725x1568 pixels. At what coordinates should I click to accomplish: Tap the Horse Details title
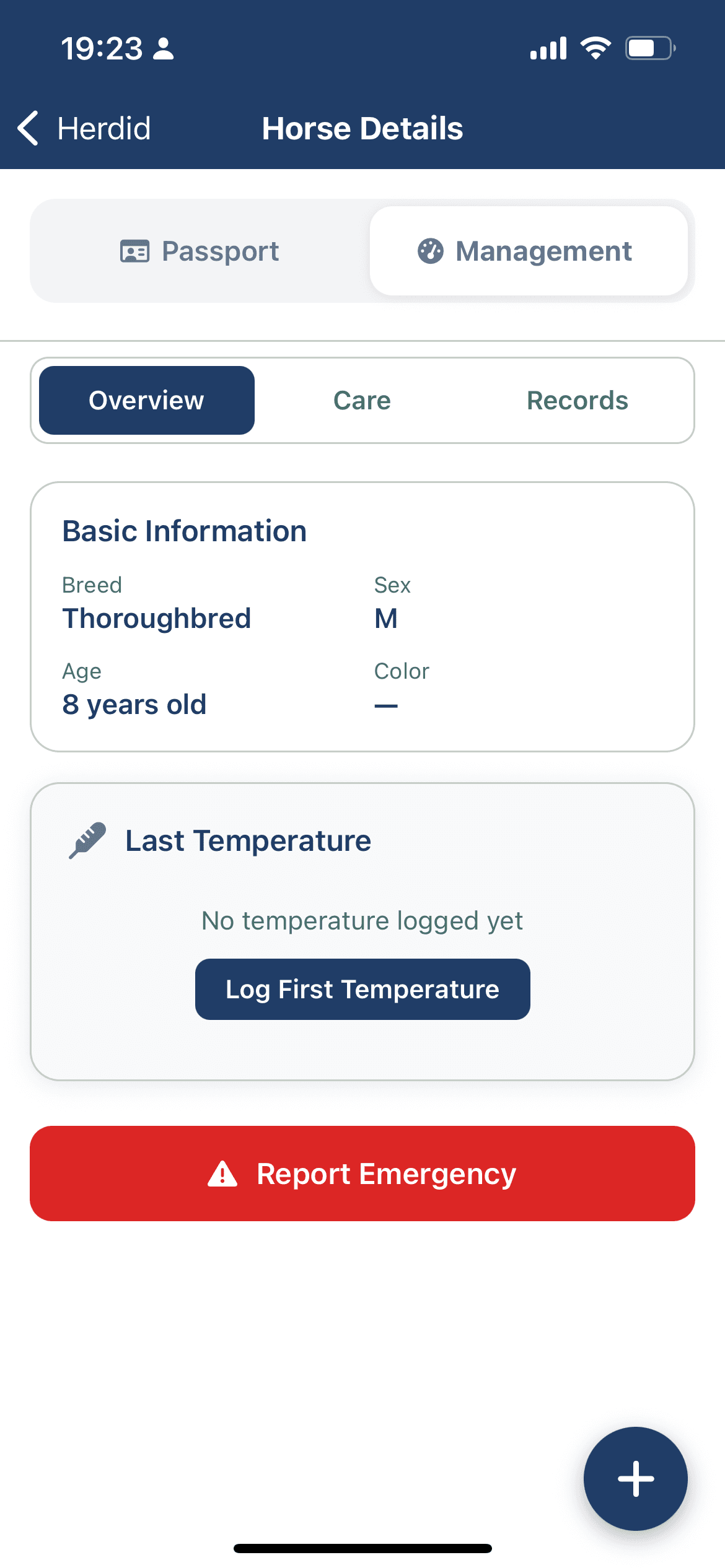[x=362, y=128]
